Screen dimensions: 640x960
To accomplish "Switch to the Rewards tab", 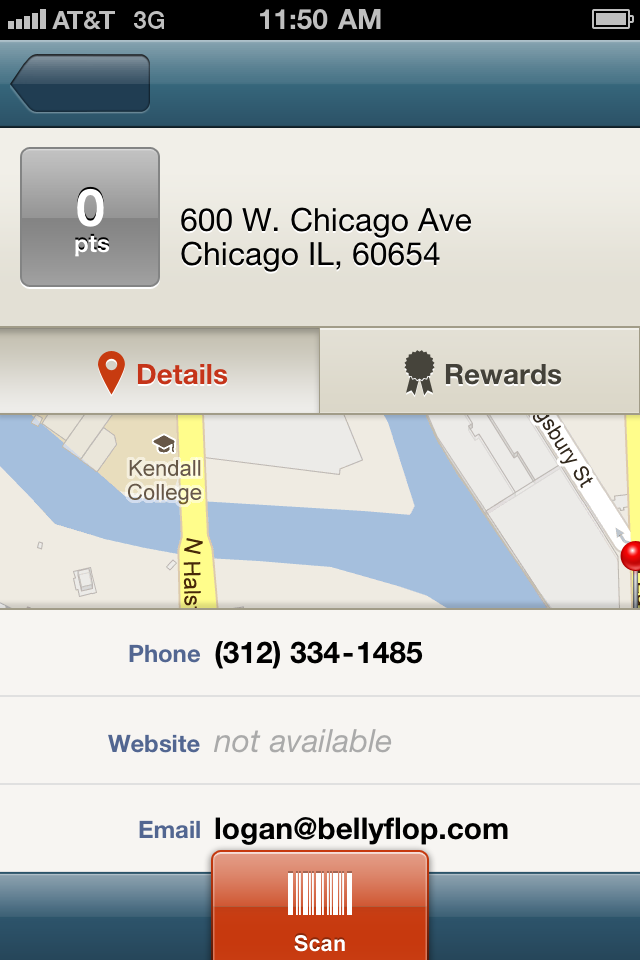I will [x=480, y=372].
